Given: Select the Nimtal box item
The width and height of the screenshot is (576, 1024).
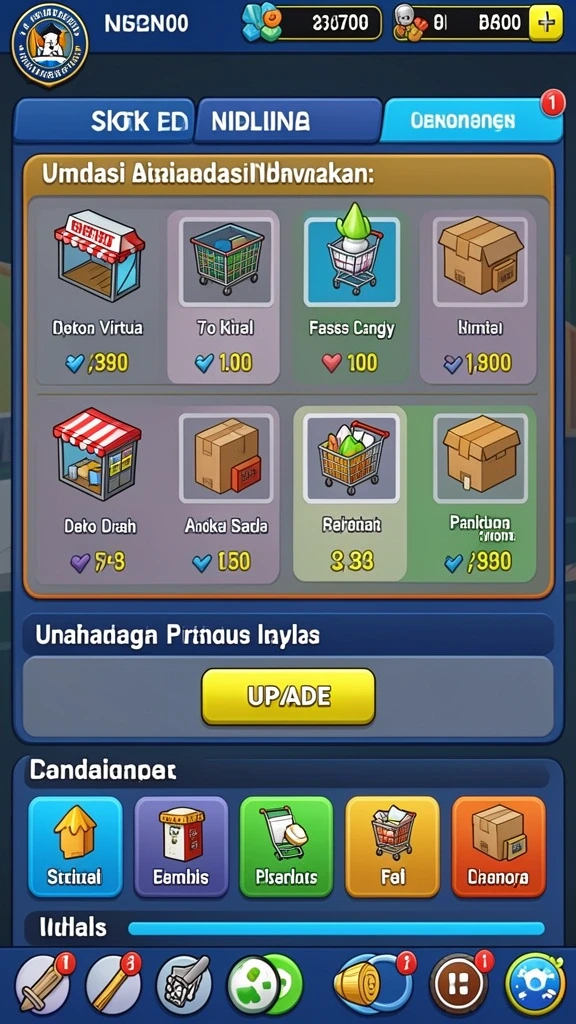Looking at the screenshot, I should coord(479,297).
